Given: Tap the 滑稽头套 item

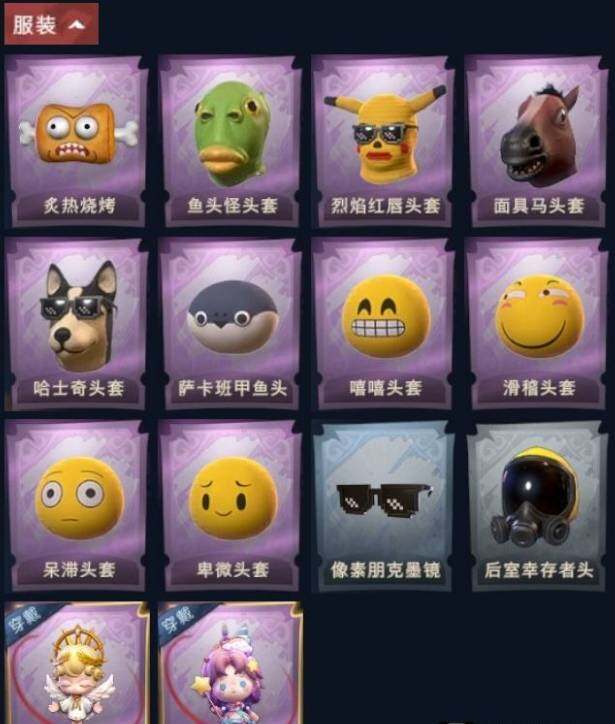Looking at the screenshot, I should pyautogui.click(x=539, y=322).
